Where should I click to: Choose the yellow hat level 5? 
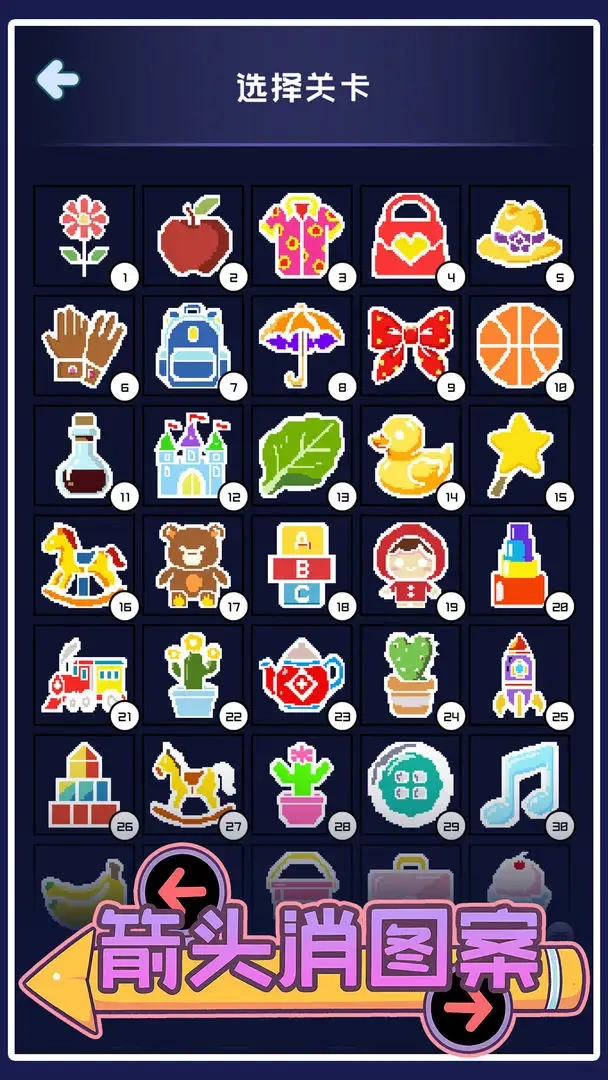pyautogui.click(x=520, y=236)
